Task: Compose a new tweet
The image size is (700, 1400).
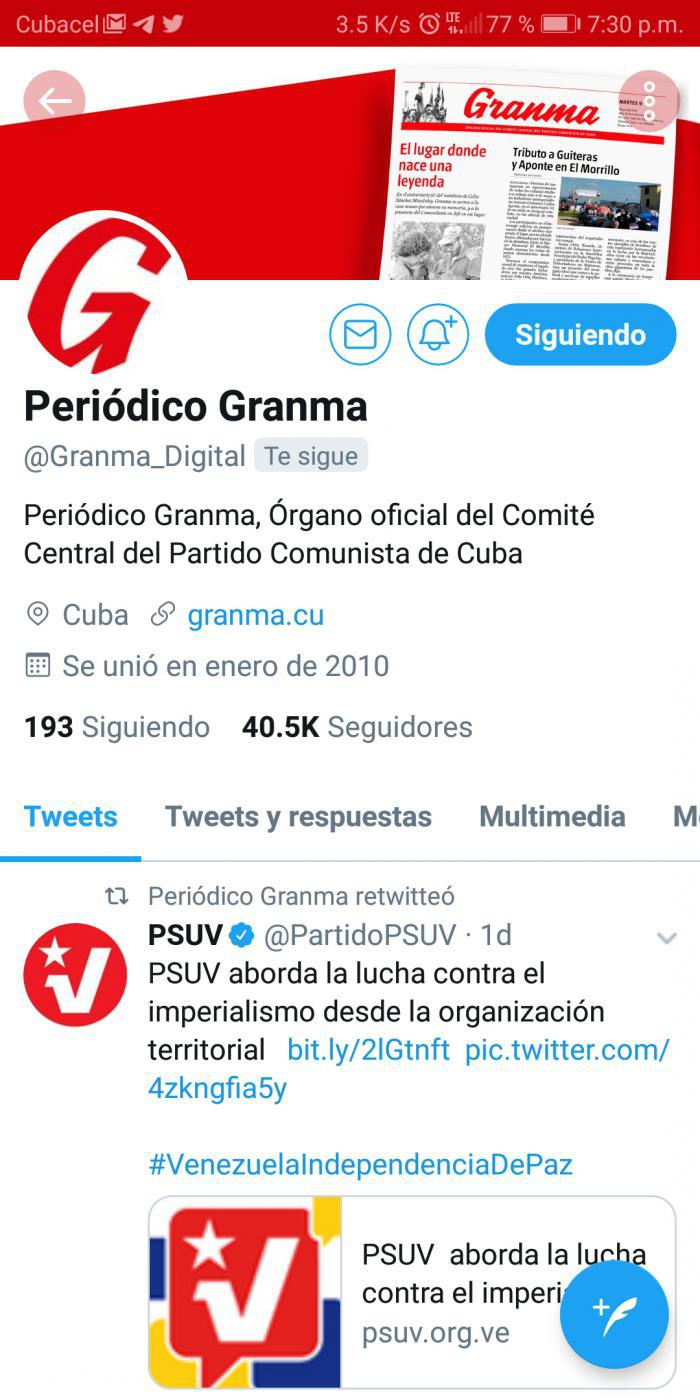Action: [x=614, y=1314]
